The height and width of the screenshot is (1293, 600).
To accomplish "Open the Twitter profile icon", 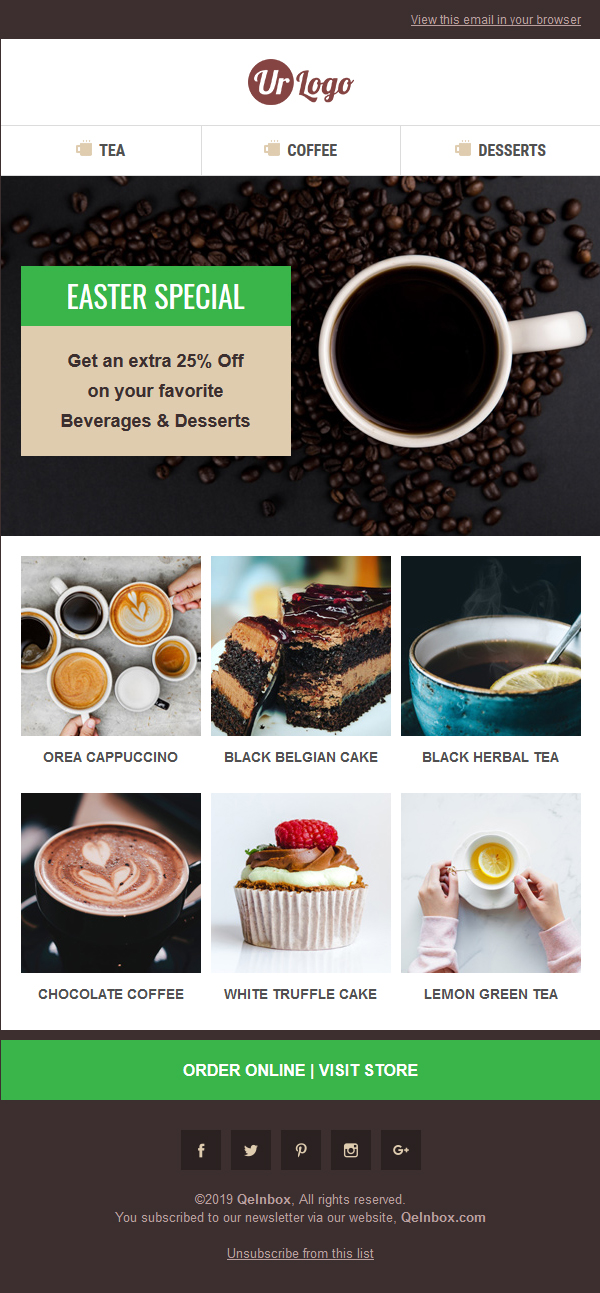I will pos(251,1150).
